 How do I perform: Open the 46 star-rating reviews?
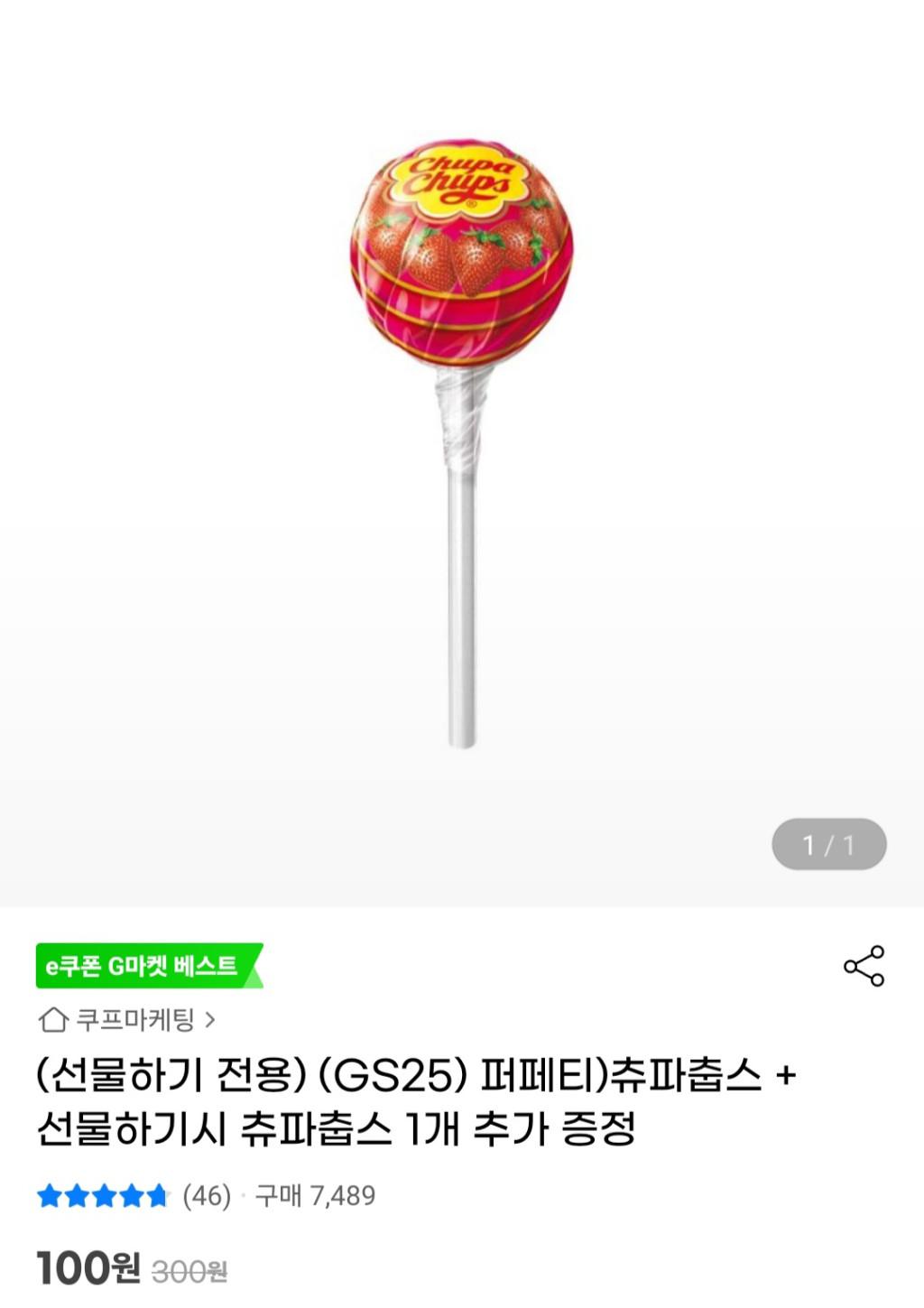tap(135, 1196)
